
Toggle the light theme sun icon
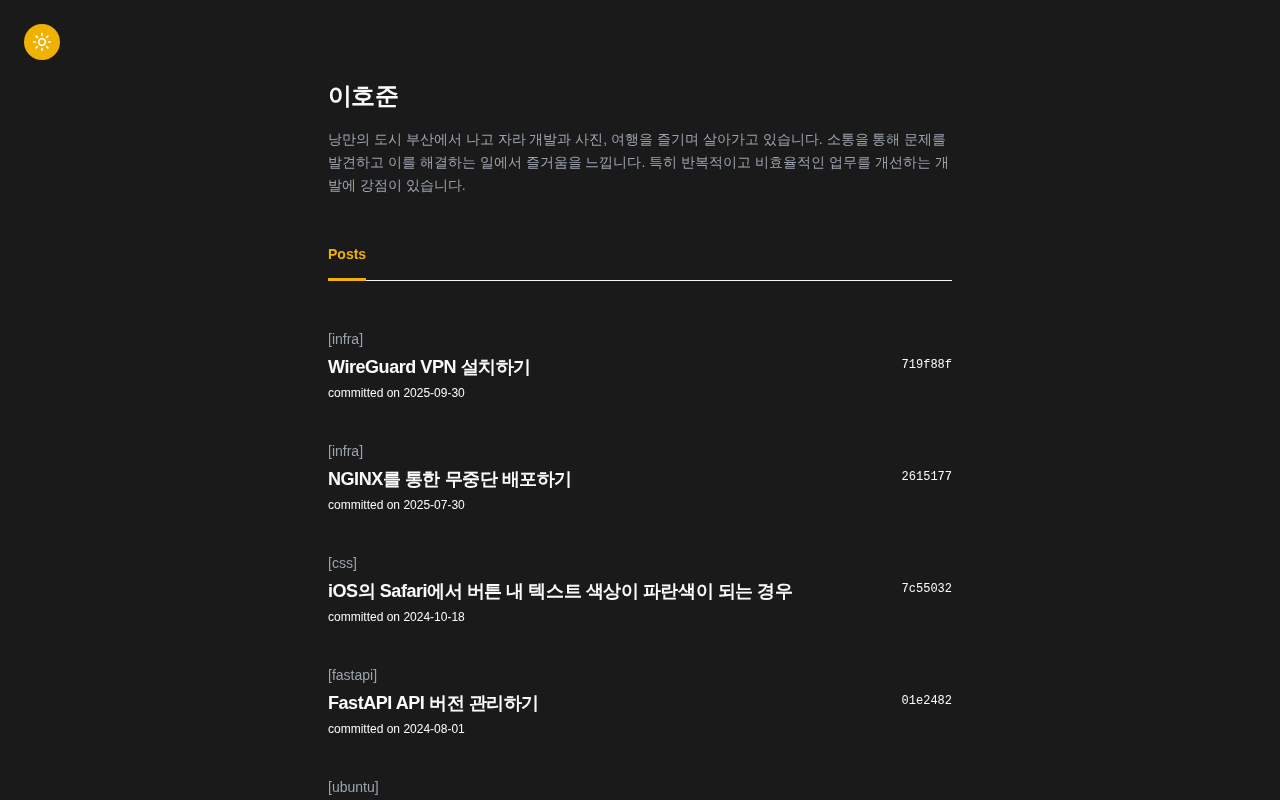pos(42,42)
